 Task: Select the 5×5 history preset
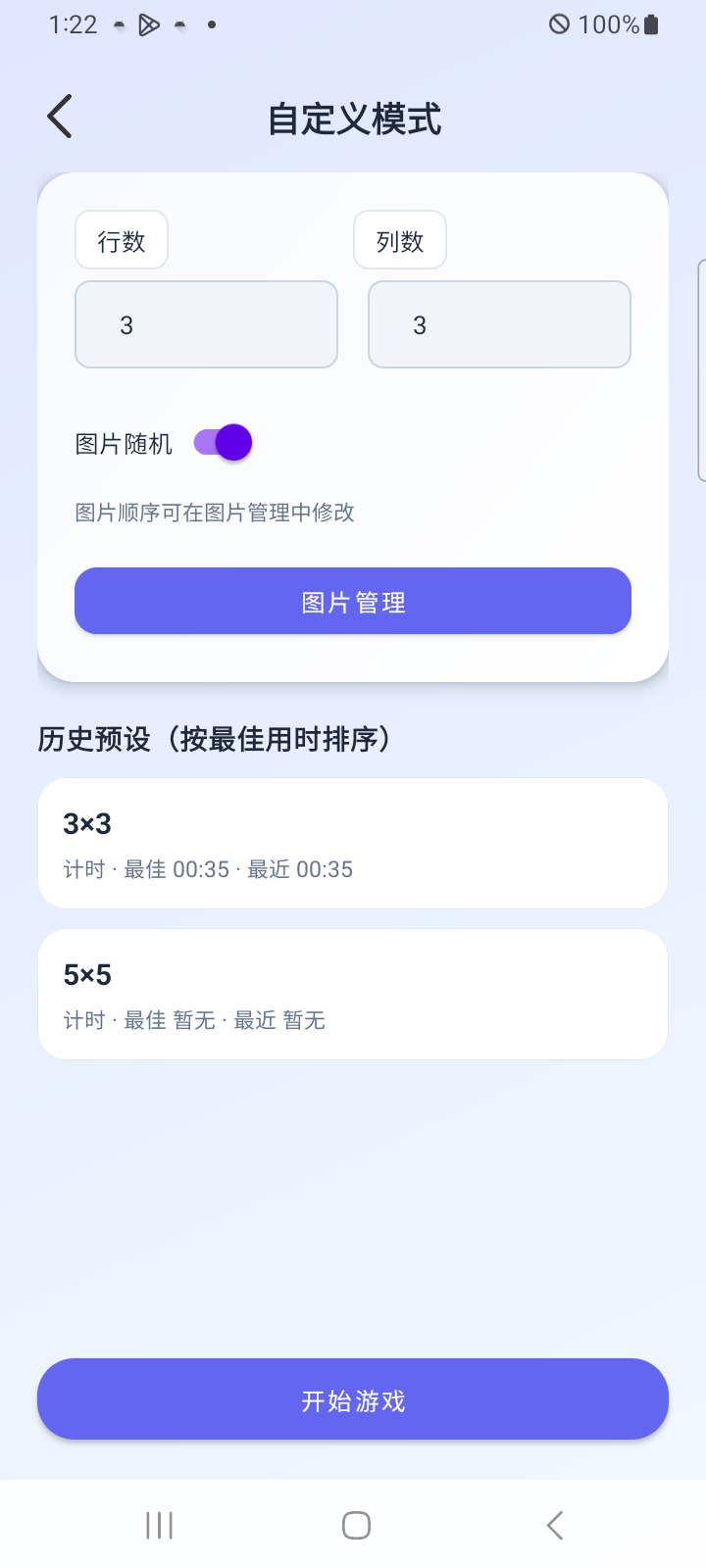(x=352, y=994)
